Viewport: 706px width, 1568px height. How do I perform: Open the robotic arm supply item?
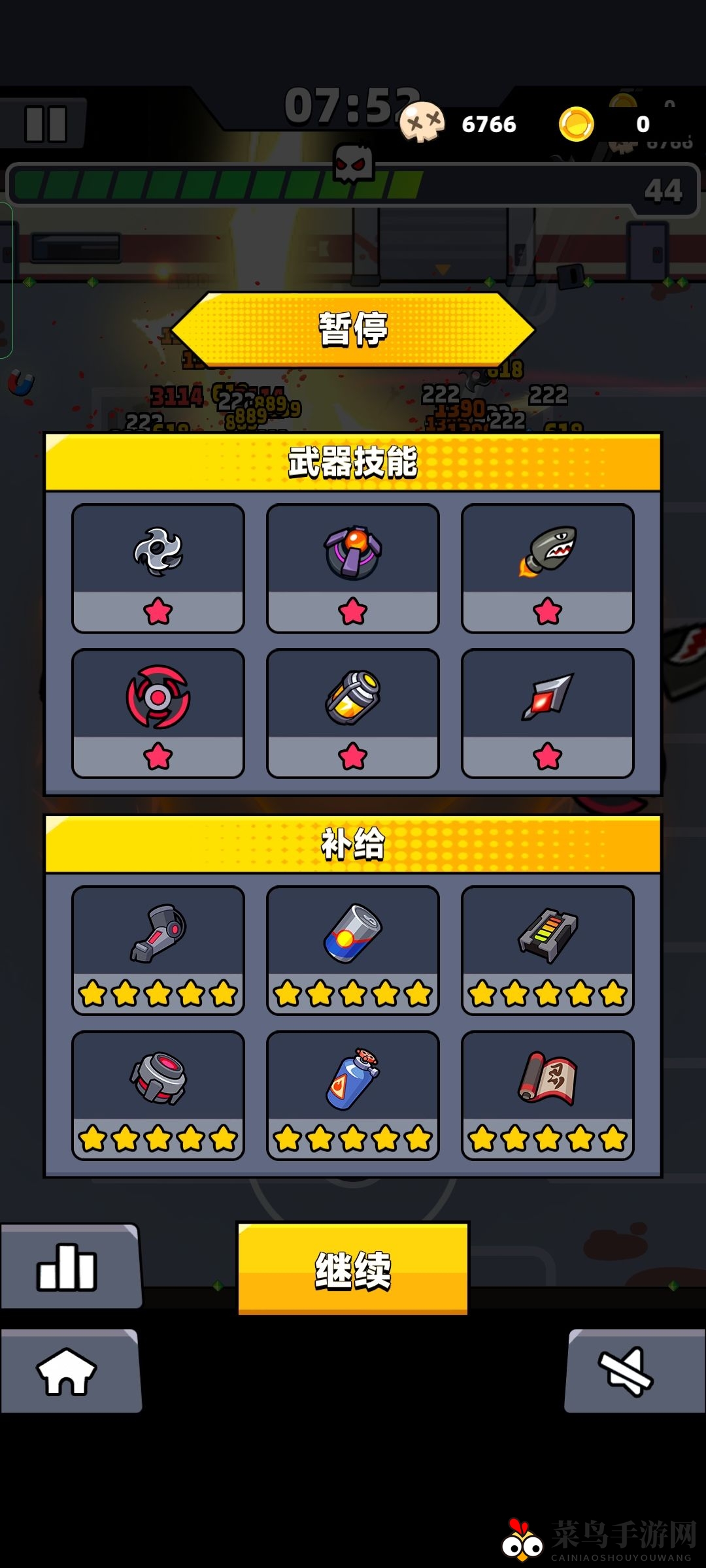(158, 950)
